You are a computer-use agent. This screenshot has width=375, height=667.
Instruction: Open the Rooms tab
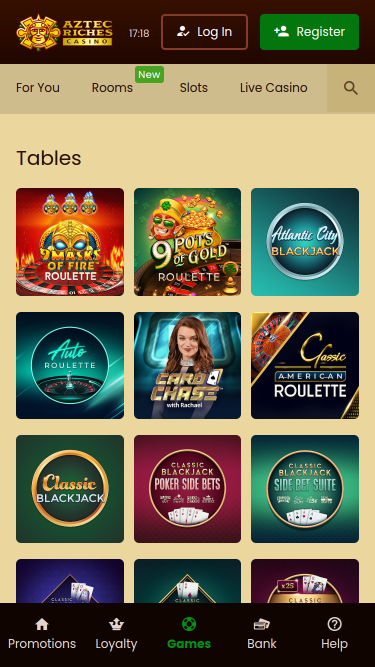112,88
